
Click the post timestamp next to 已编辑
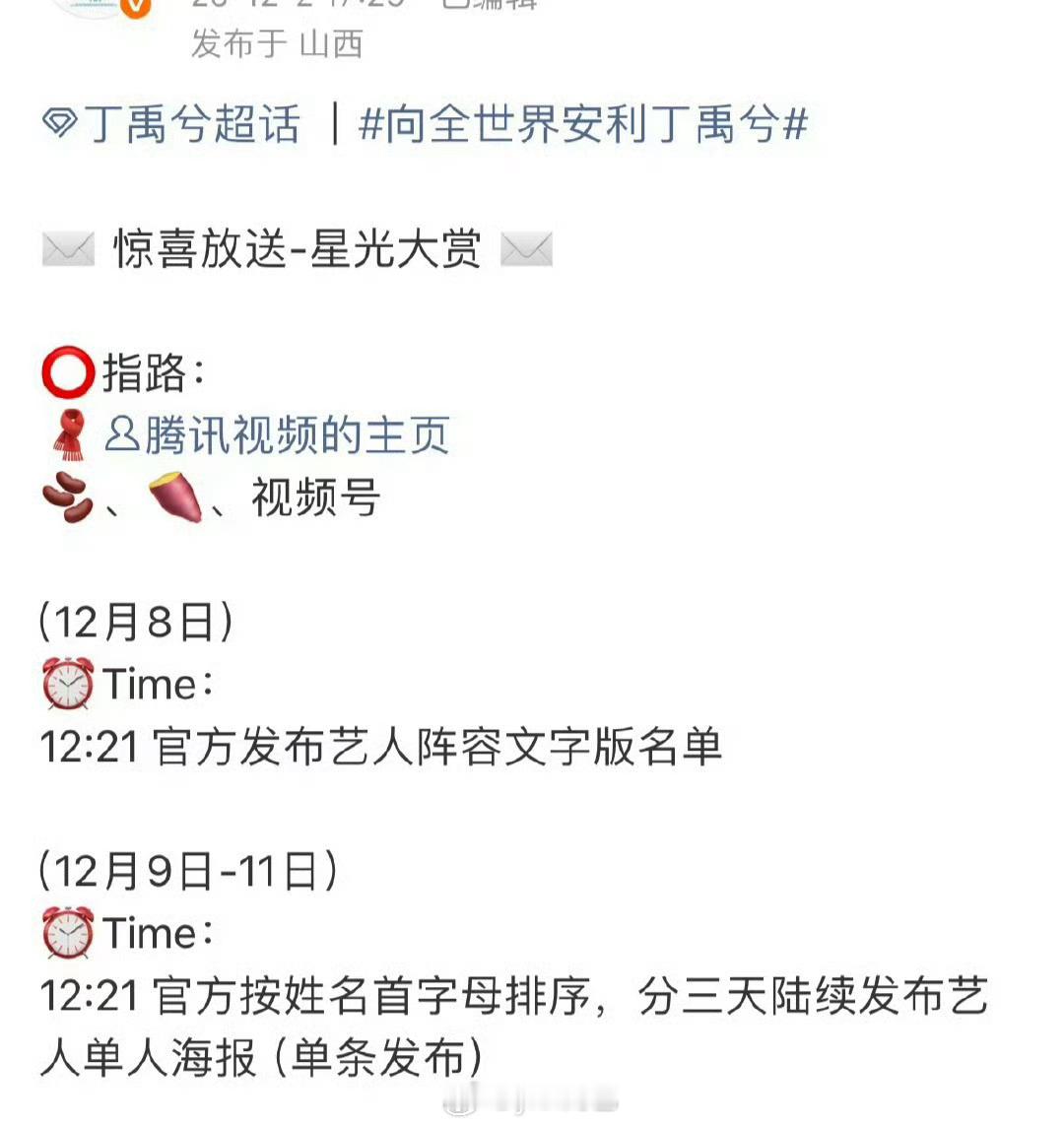296,5
